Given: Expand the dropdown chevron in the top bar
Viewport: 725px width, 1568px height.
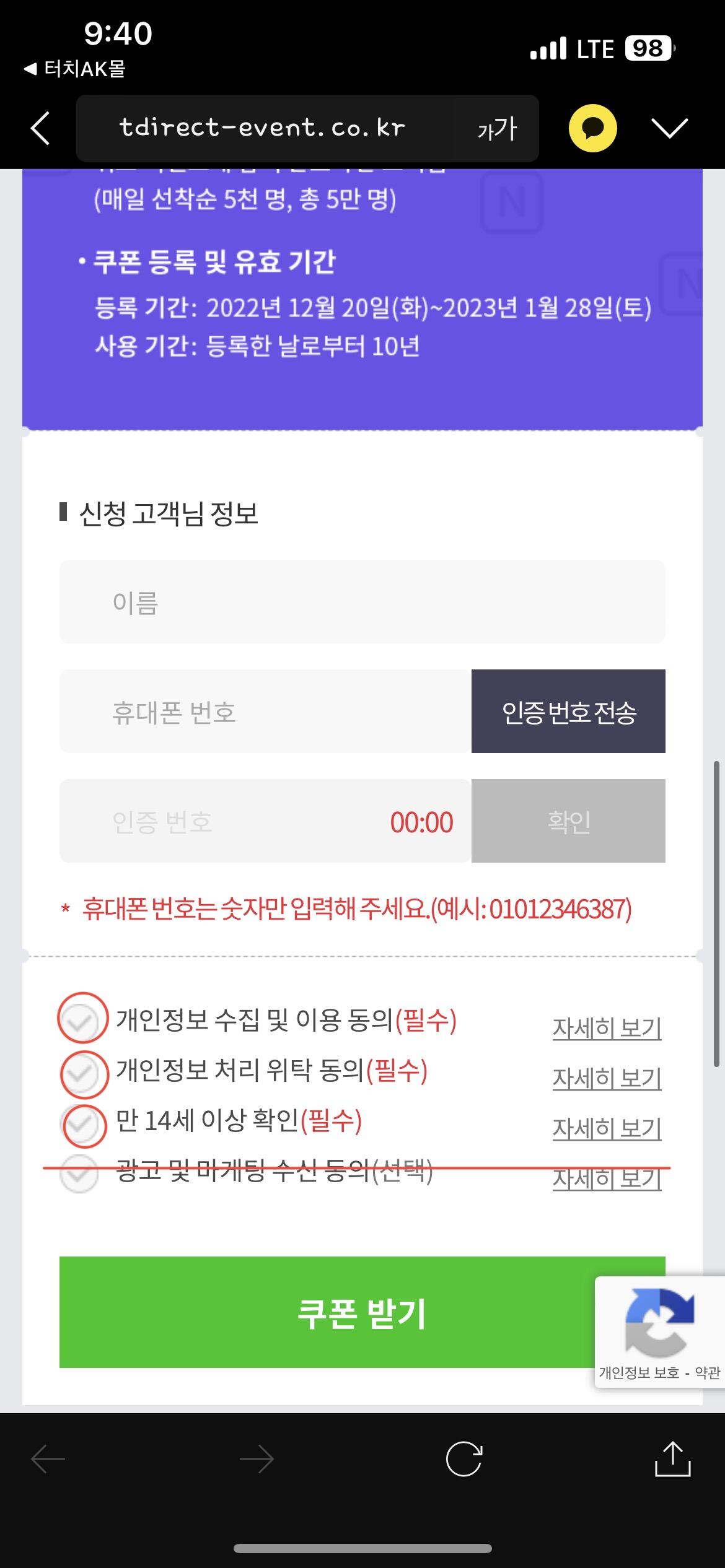Looking at the screenshot, I should [670, 128].
